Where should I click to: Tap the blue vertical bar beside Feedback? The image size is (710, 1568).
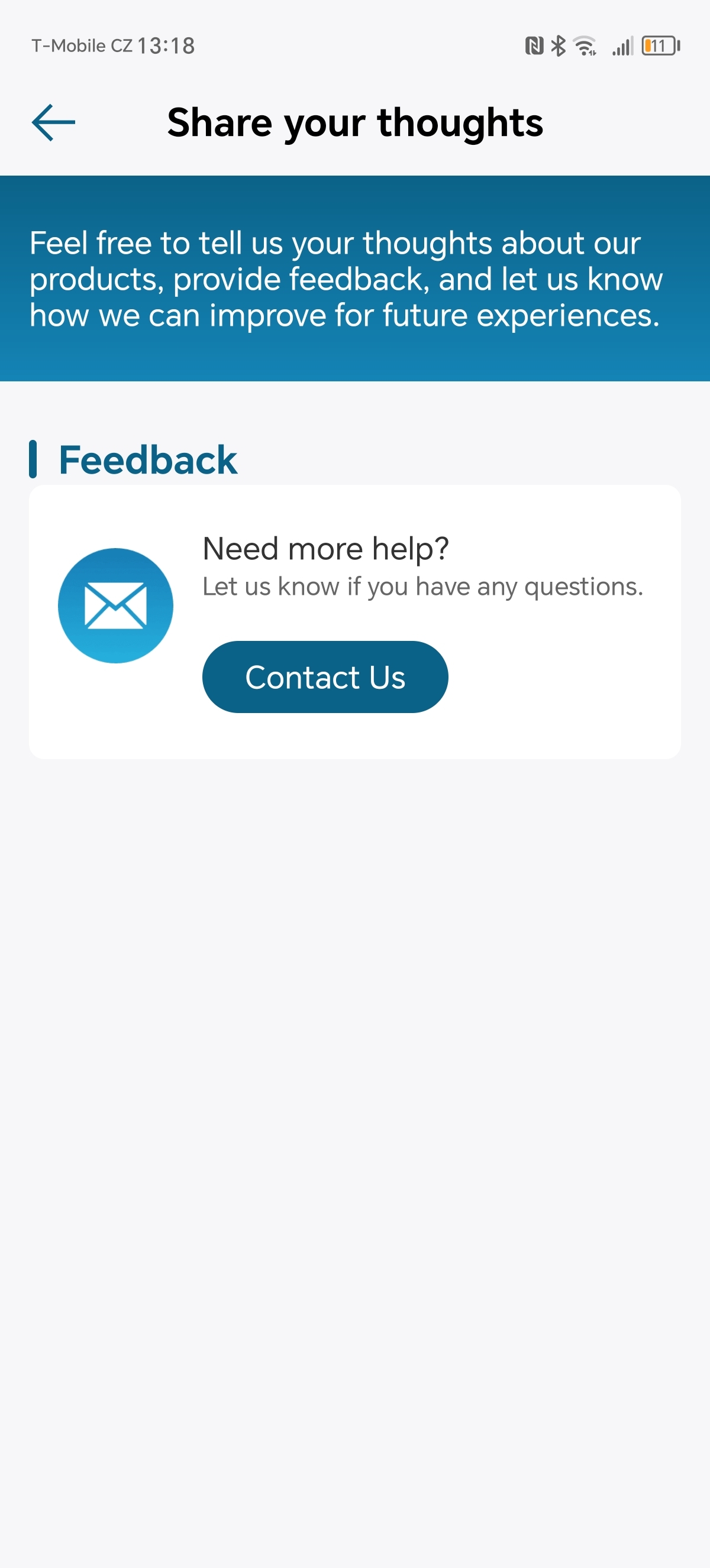click(x=35, y=459)
